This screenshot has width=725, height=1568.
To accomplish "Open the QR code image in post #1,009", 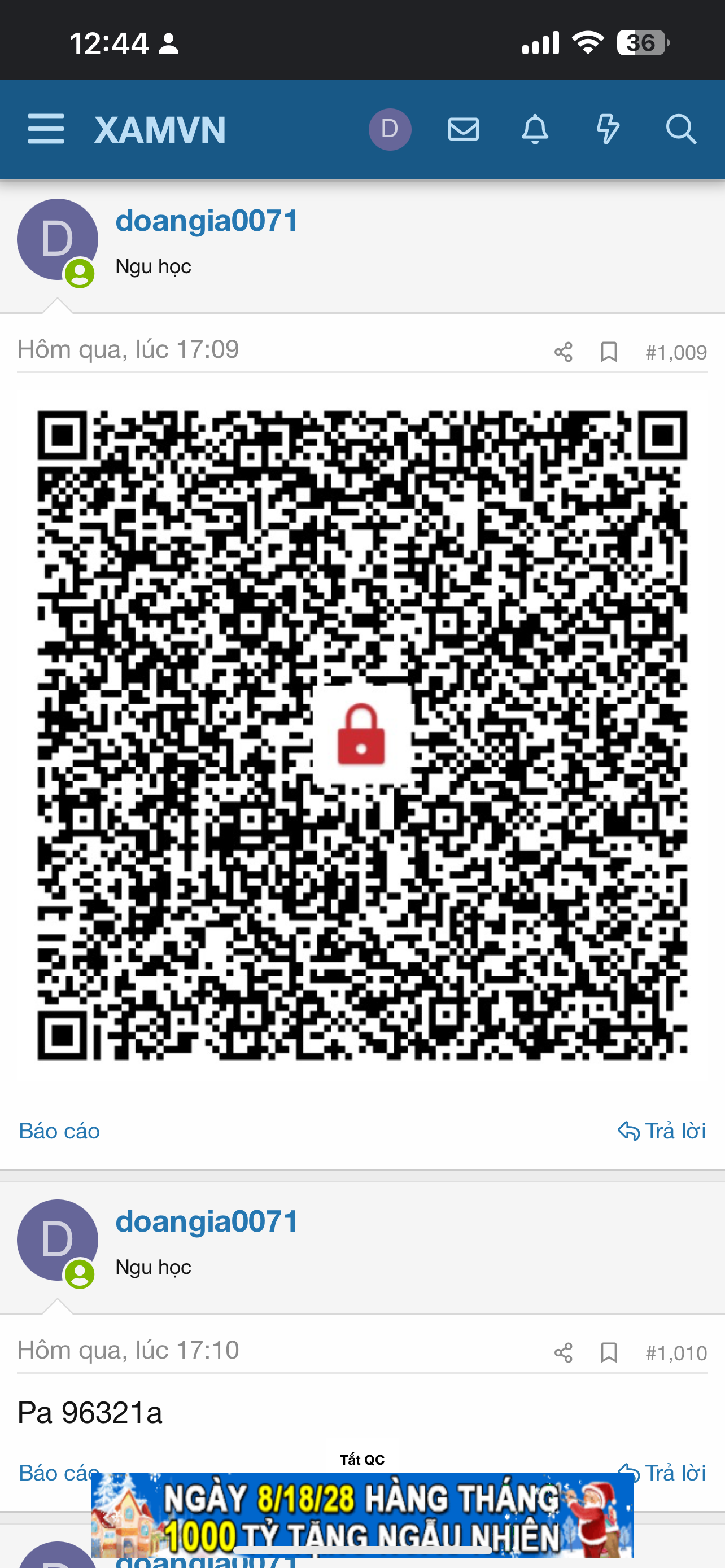I will pos(362,735).
